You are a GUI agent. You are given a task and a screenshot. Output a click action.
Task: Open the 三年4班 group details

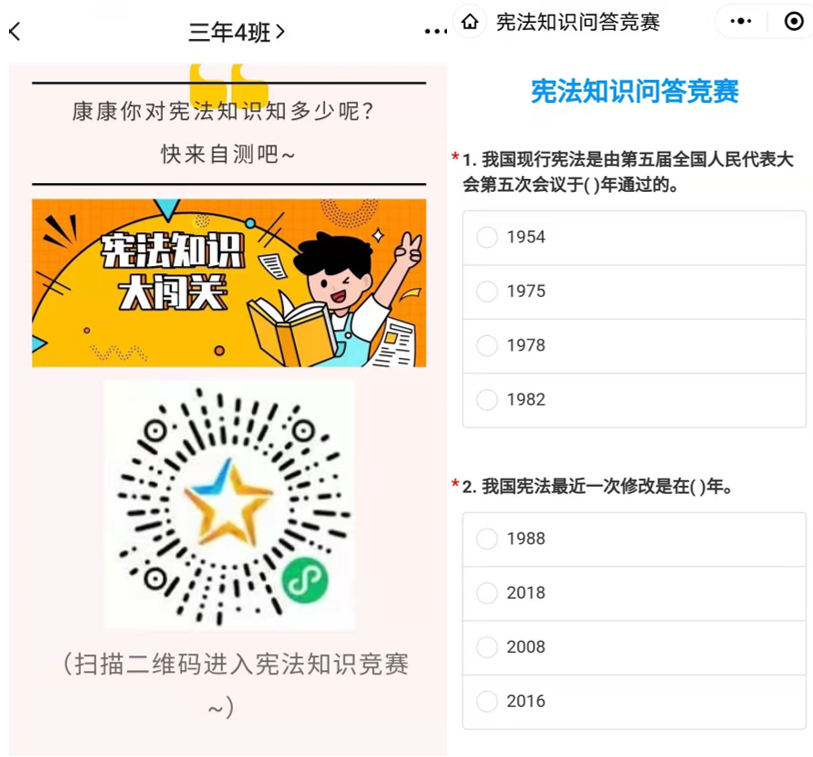(x=236, y=32)
